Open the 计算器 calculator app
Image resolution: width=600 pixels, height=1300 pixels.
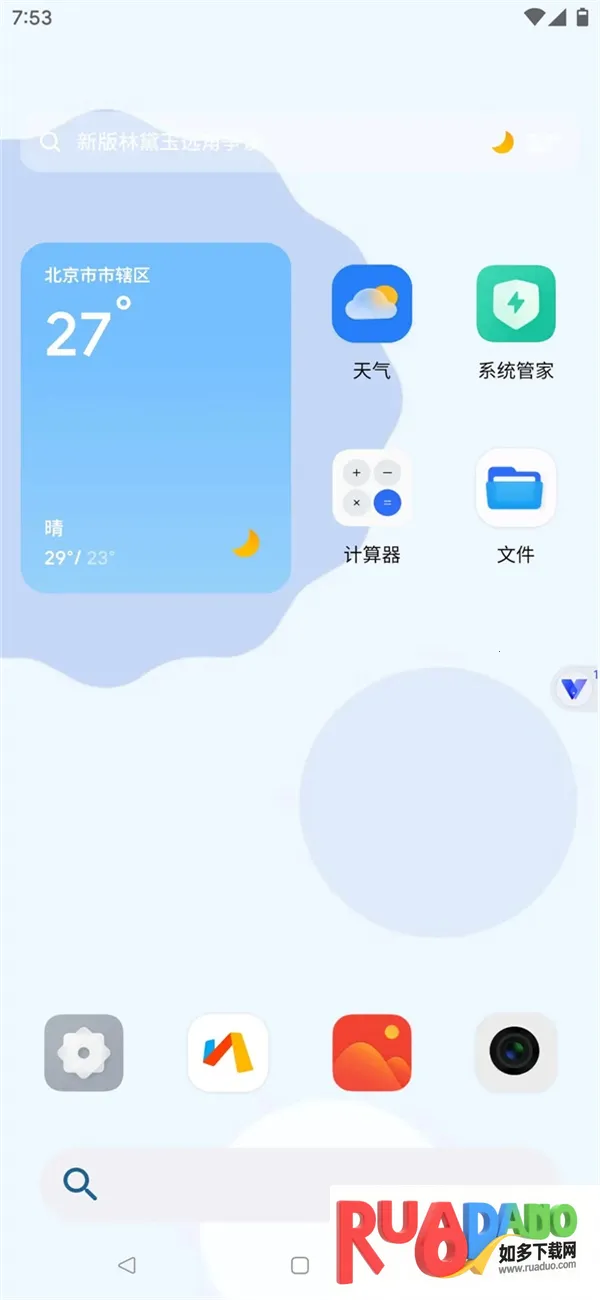371,488
